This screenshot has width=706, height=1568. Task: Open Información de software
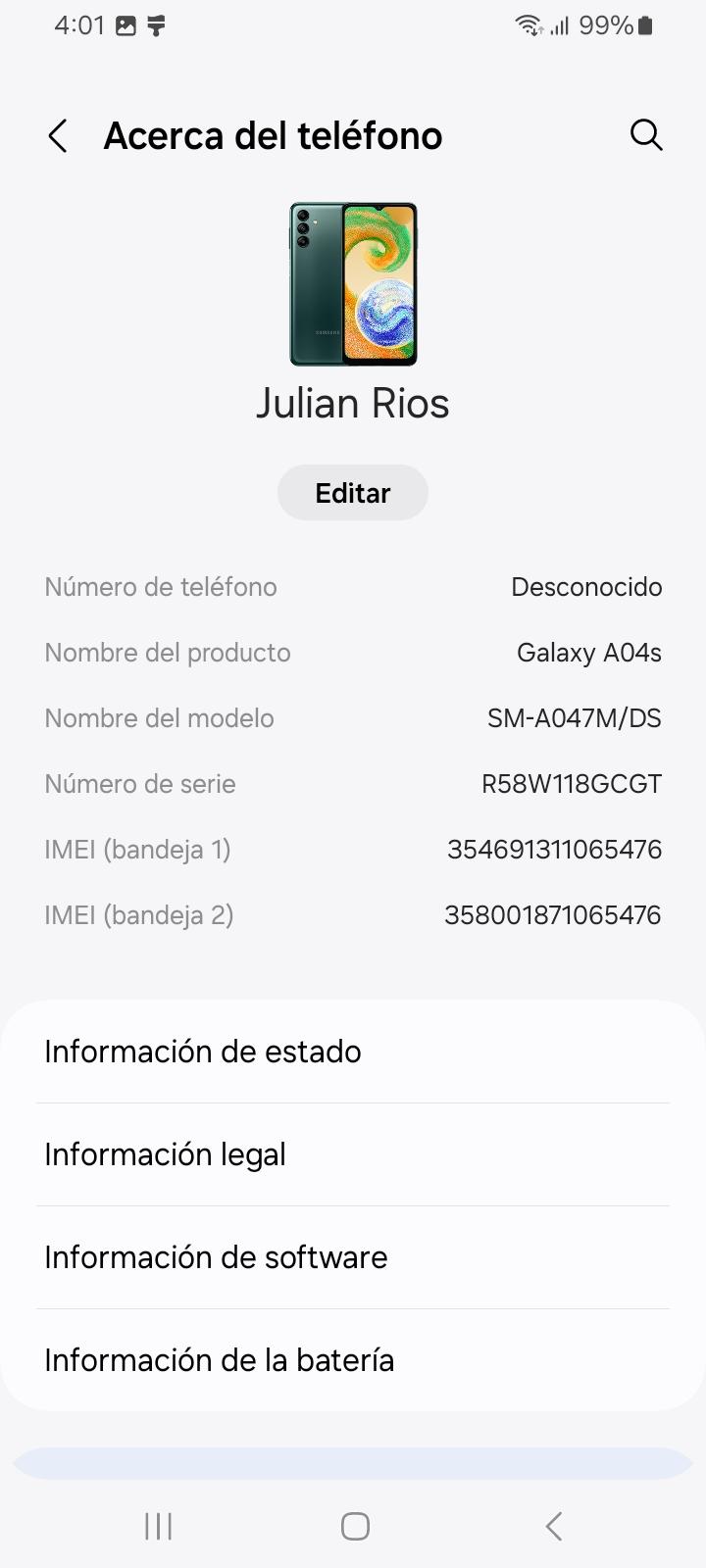coord(353,1257)
